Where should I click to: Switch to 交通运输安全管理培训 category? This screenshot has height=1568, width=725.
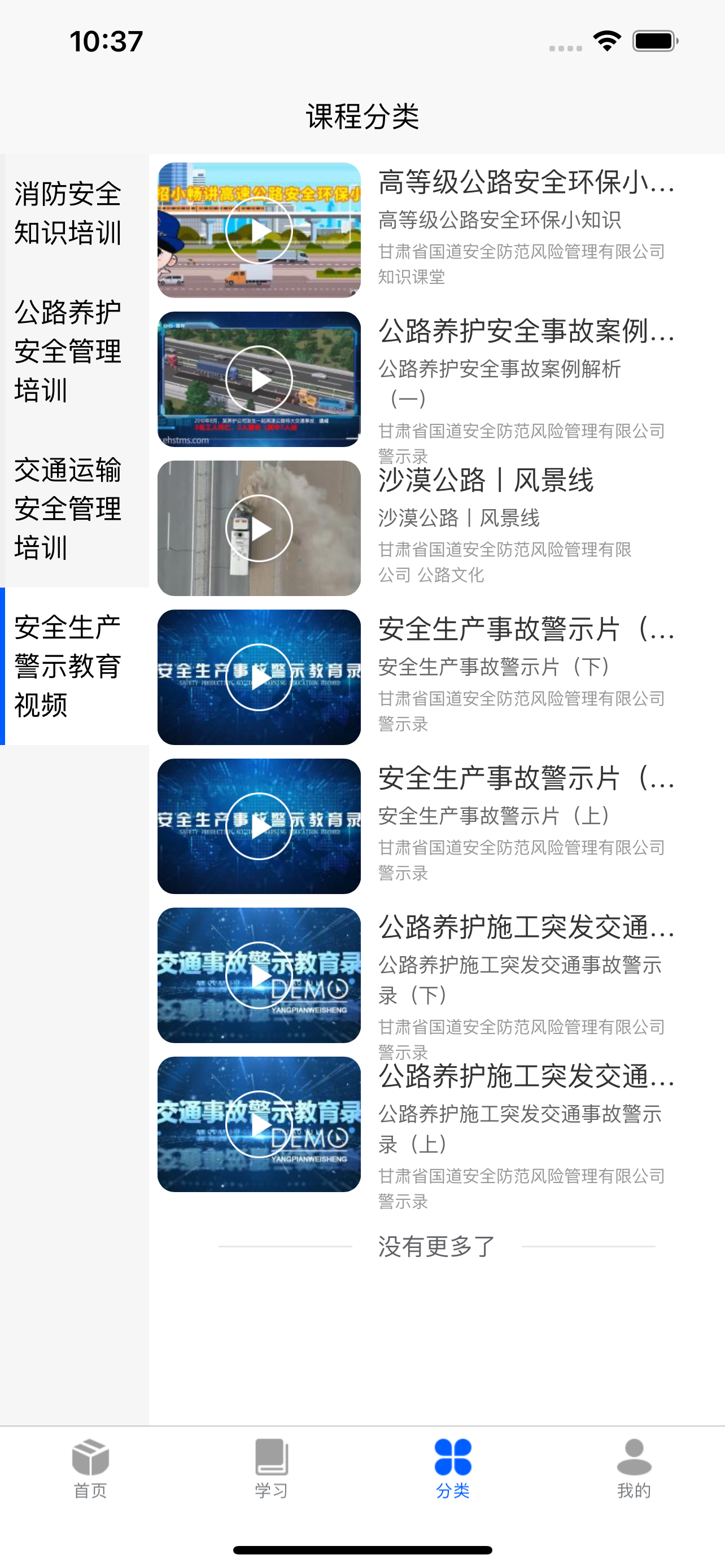(75, 509)
